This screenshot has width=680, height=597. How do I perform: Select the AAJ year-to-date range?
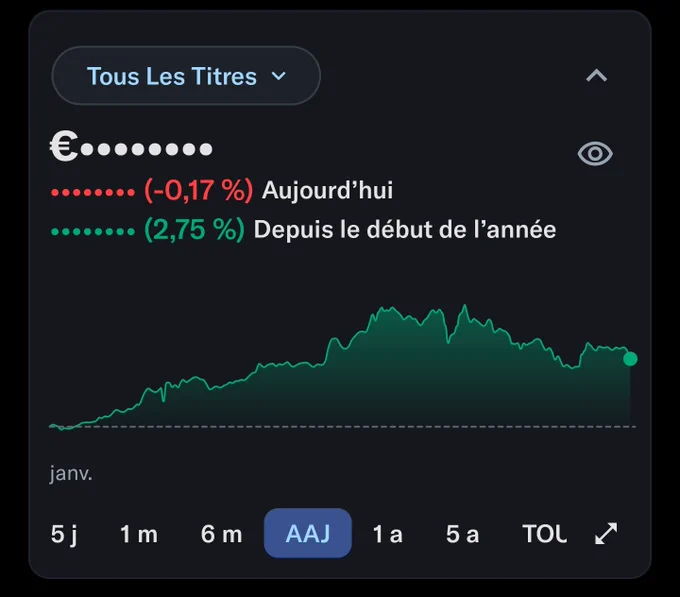[x=308, y=533]
